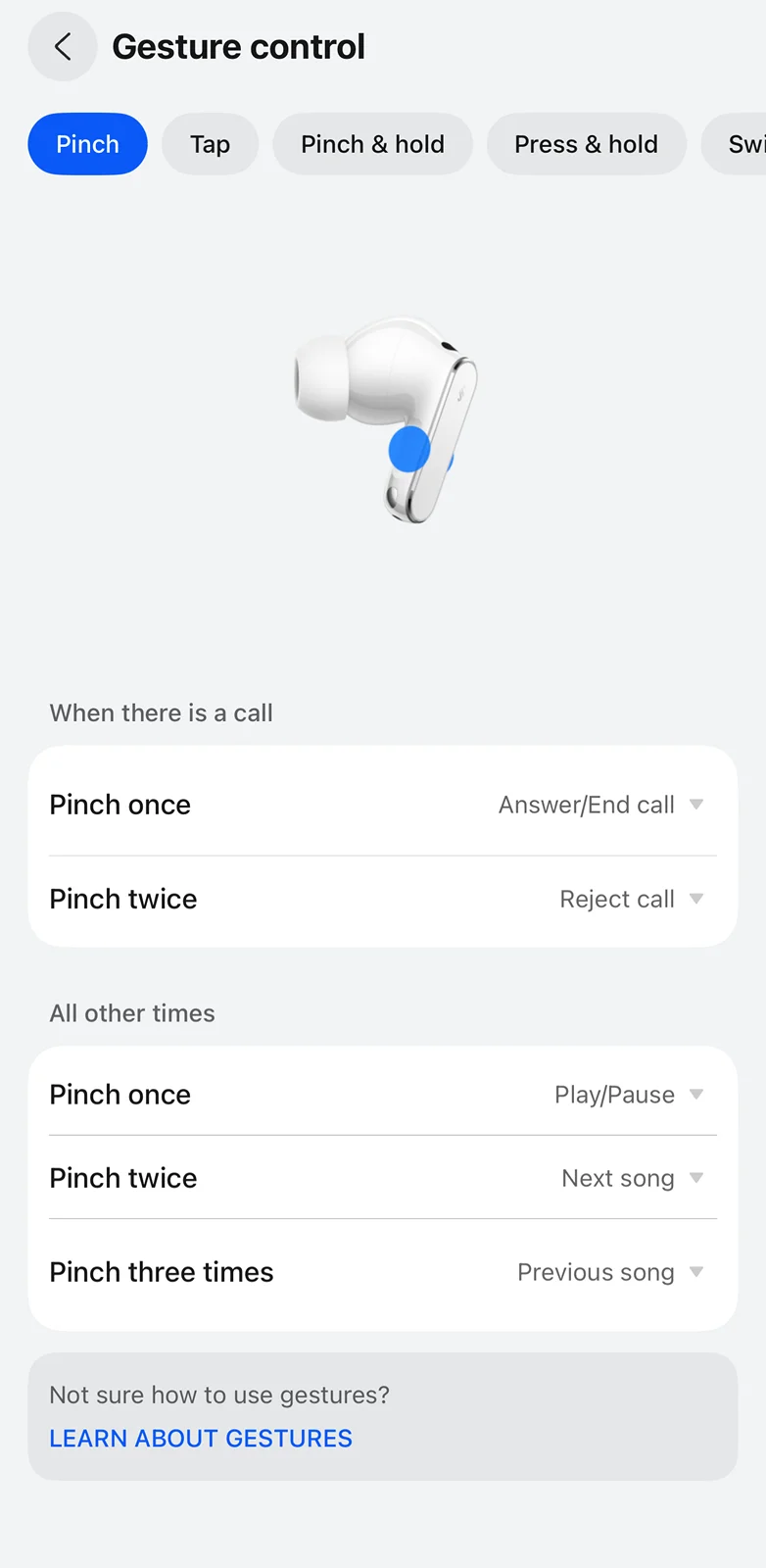Switch to the Tap tab

coord(210,144)
